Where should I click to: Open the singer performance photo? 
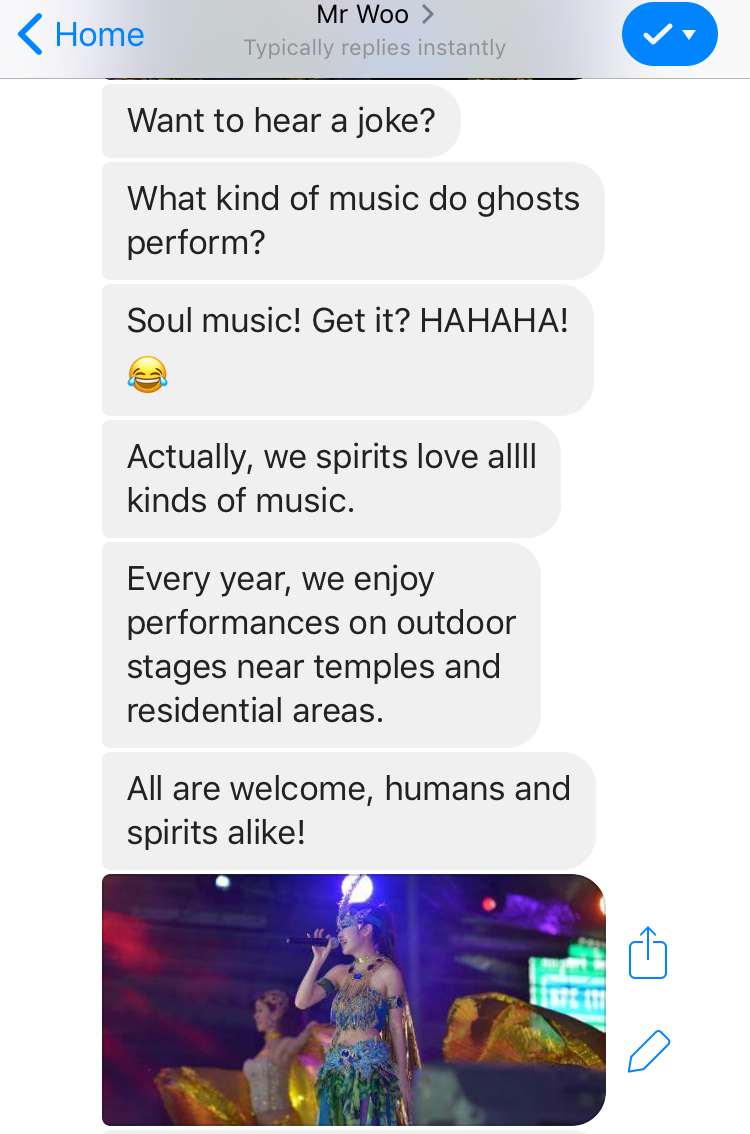click(353, 999)
